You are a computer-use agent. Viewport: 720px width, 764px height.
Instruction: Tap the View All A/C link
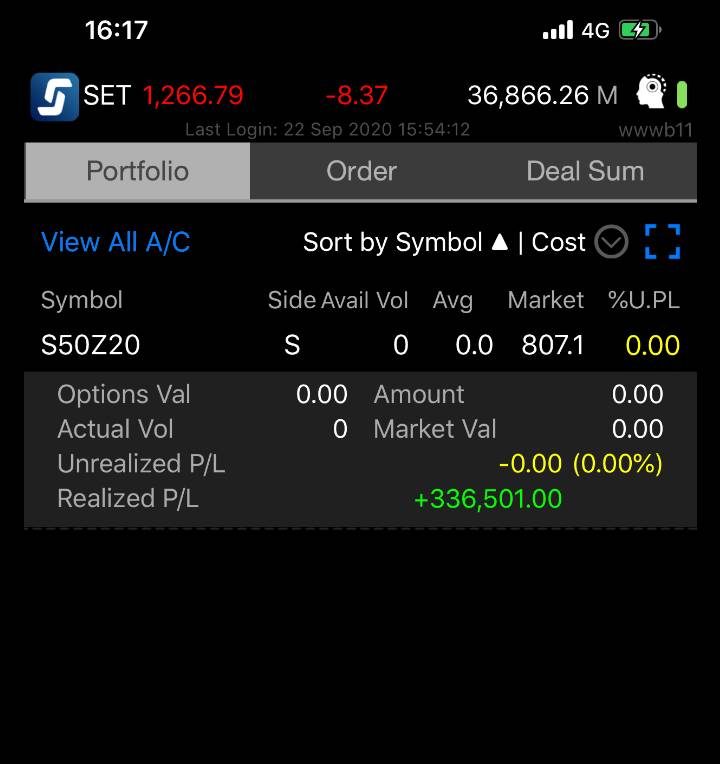(115, 242)
